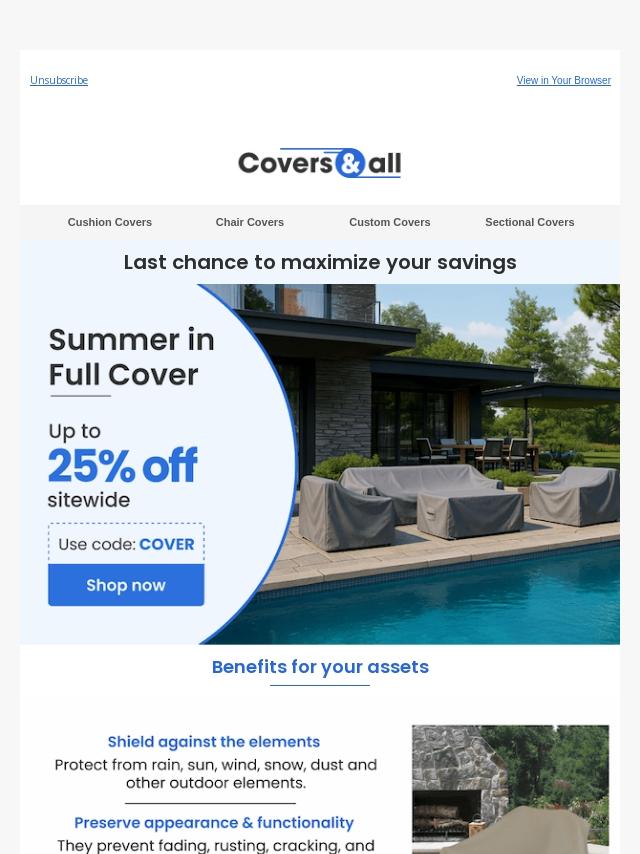Select Custom Covers category
Image resolution: width=640 pixels, height=854 pixels.
tap(389, 222)
